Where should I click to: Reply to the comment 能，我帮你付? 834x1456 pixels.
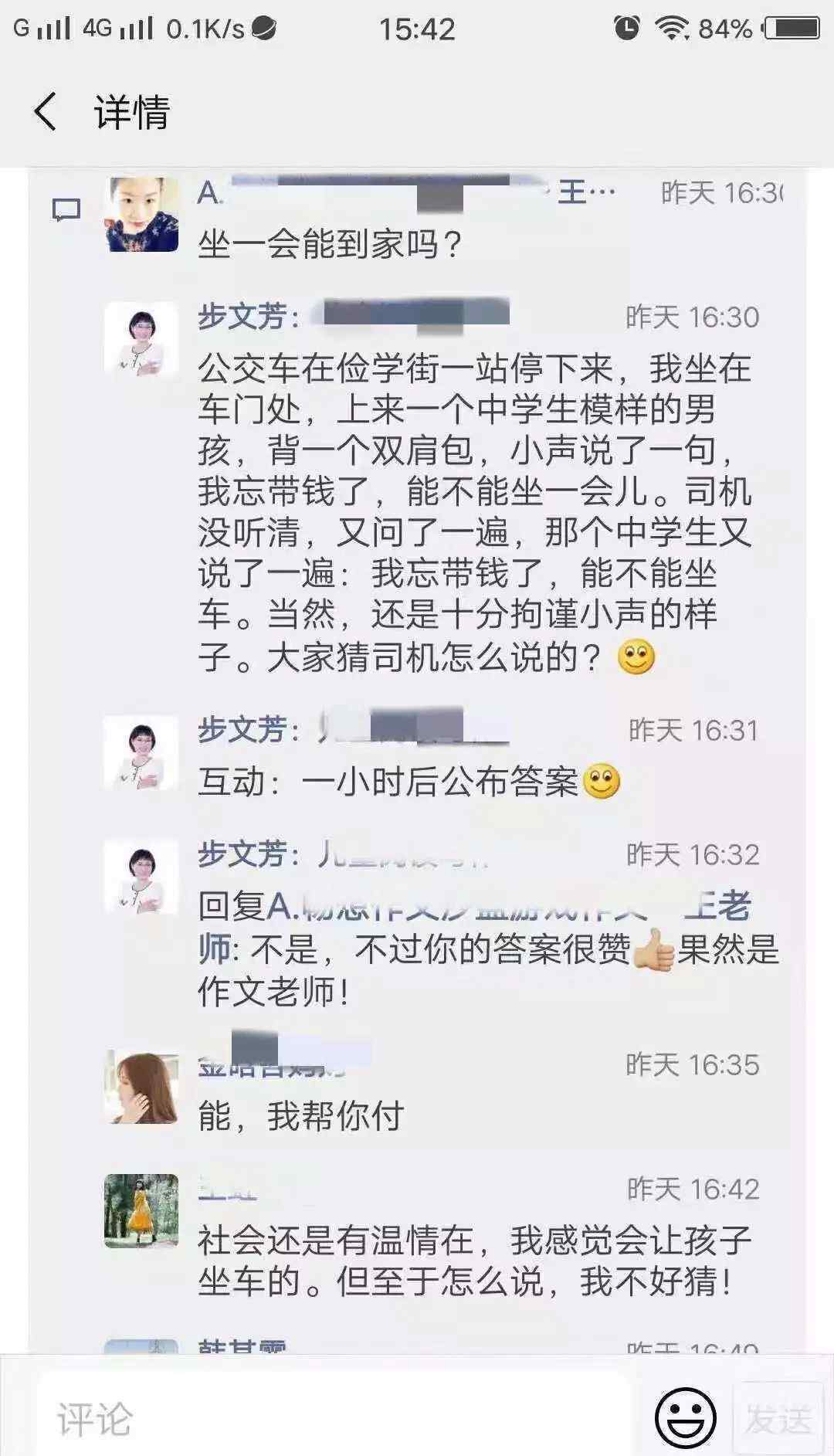coord(301,1116)
